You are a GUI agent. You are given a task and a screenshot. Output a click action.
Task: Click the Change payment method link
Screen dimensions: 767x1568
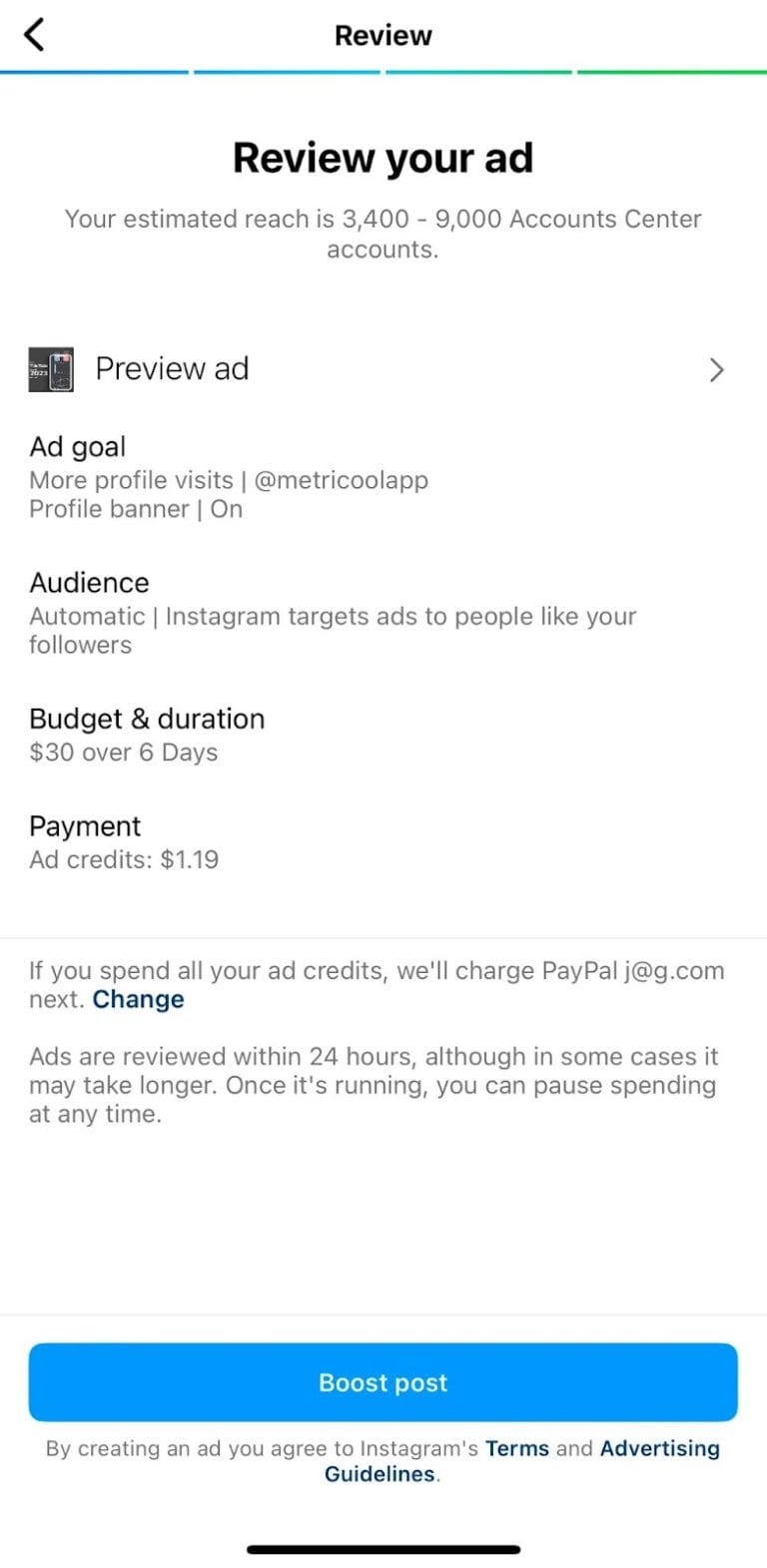click(138, 999)
